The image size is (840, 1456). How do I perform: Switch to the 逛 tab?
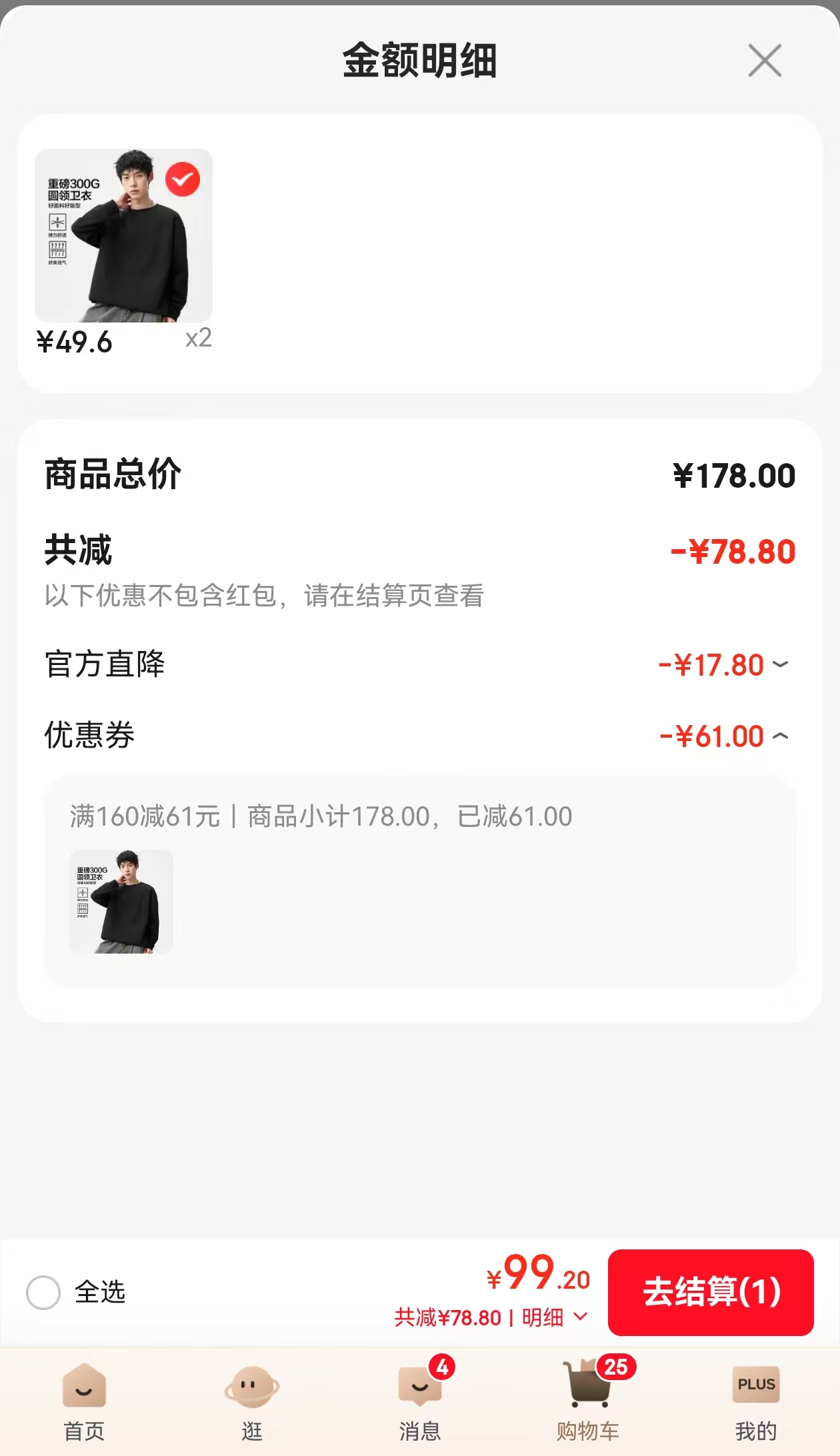252,1402
